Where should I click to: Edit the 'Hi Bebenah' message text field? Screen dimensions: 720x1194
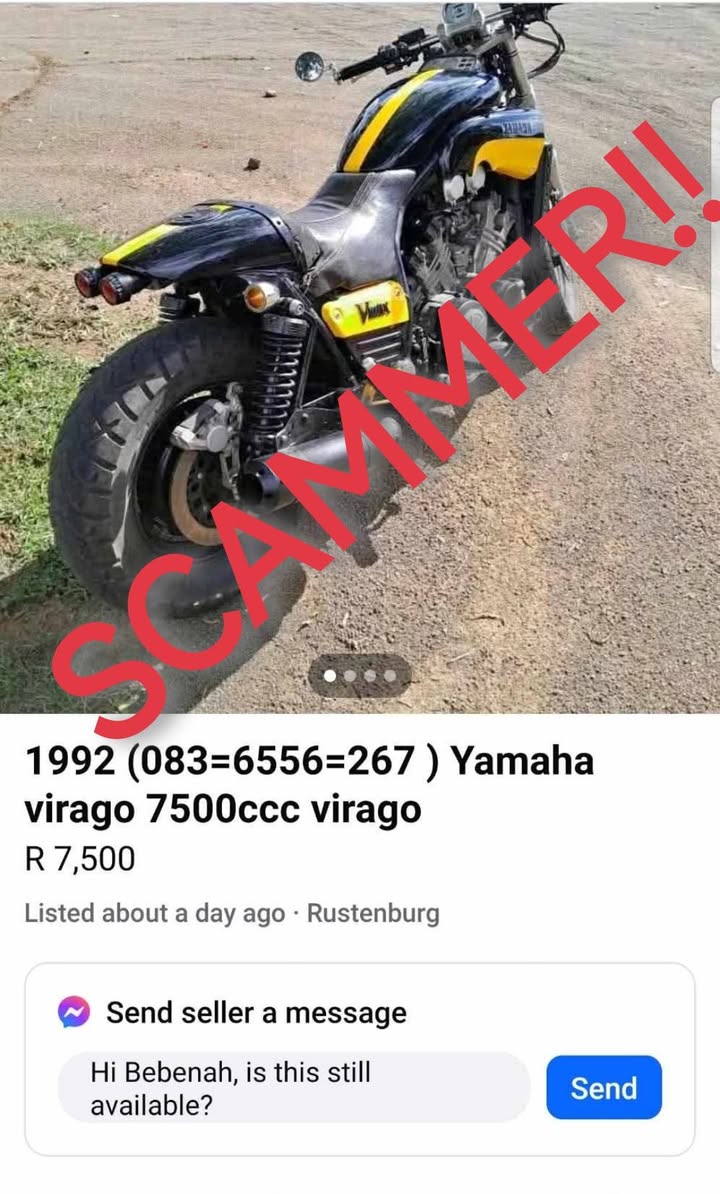tap(293, 1088)
